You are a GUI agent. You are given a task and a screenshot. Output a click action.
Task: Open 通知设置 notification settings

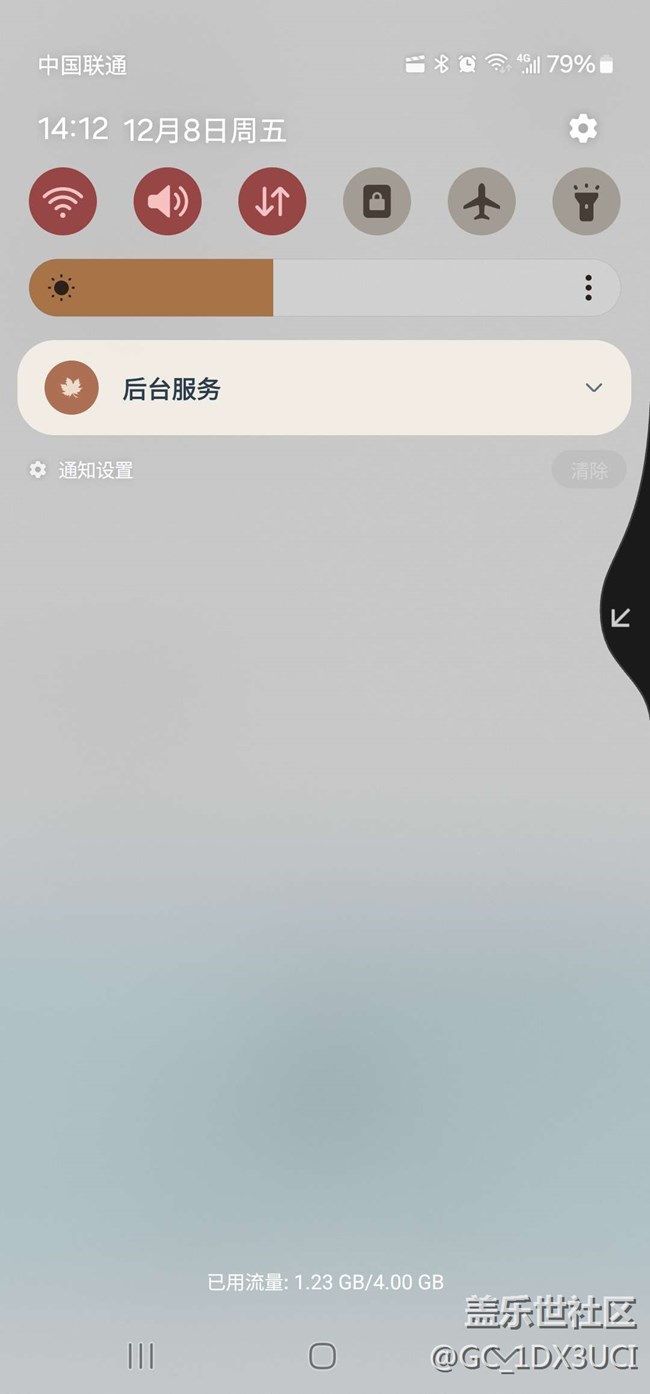(83, 470)
